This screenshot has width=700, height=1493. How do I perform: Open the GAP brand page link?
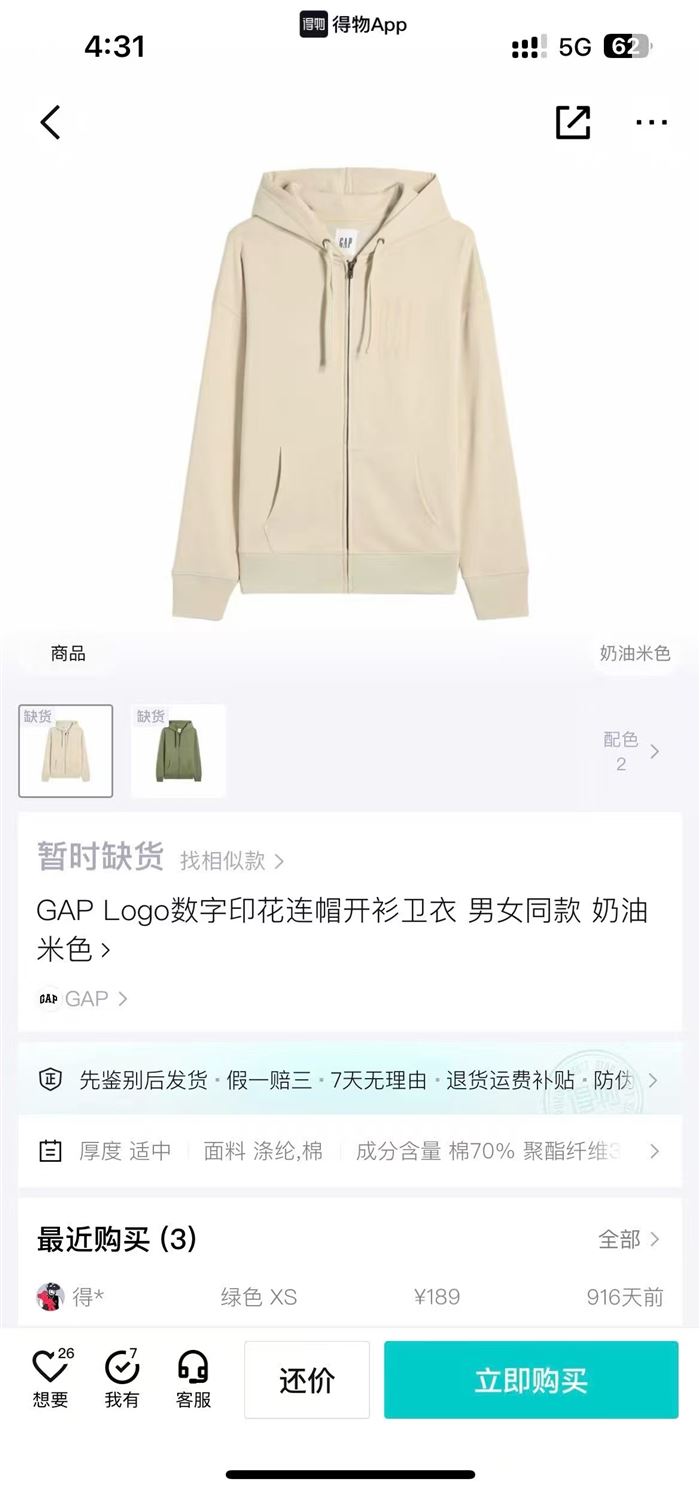(83, 998)
